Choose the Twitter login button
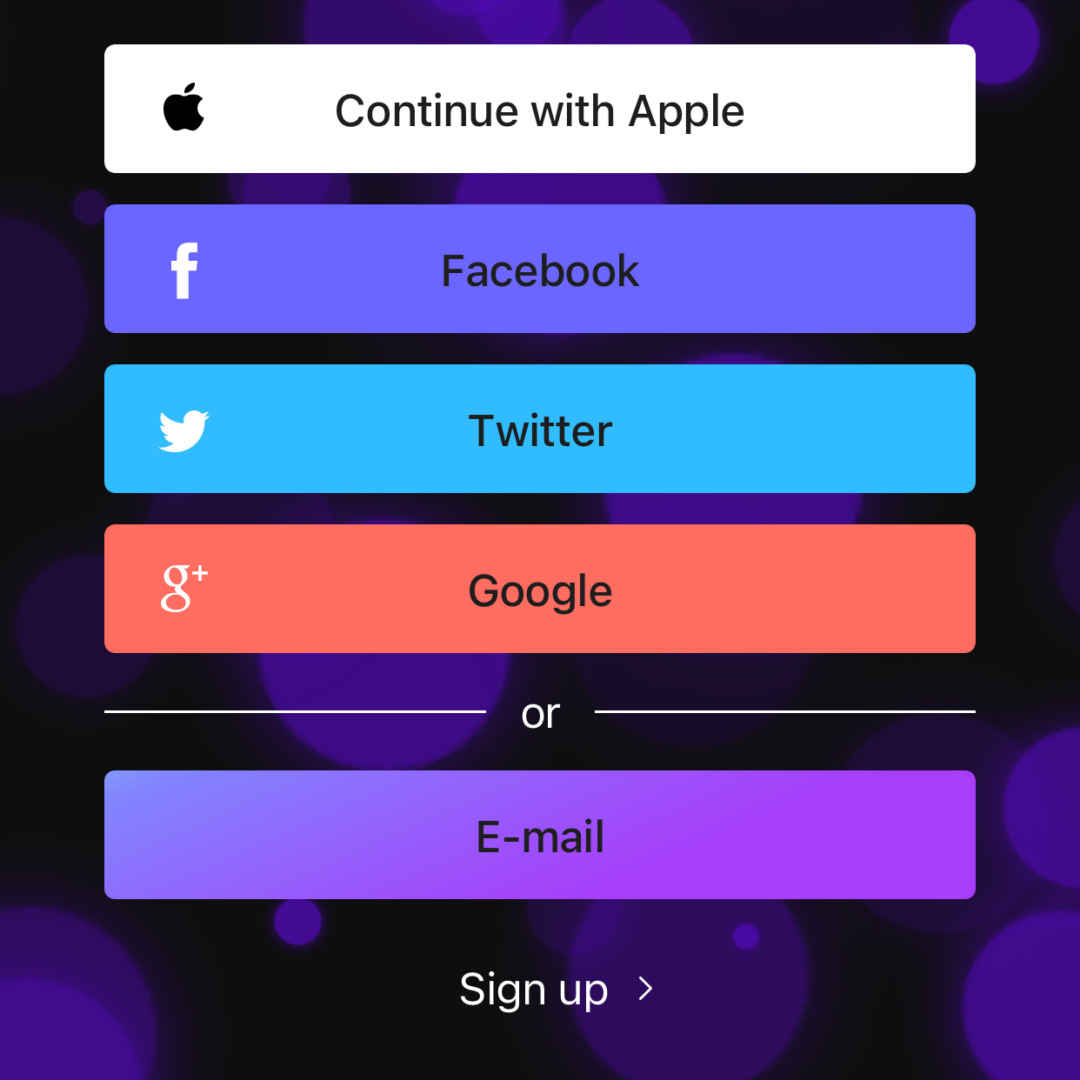This screenshot has height=1080, width=1080. [540, 429]
